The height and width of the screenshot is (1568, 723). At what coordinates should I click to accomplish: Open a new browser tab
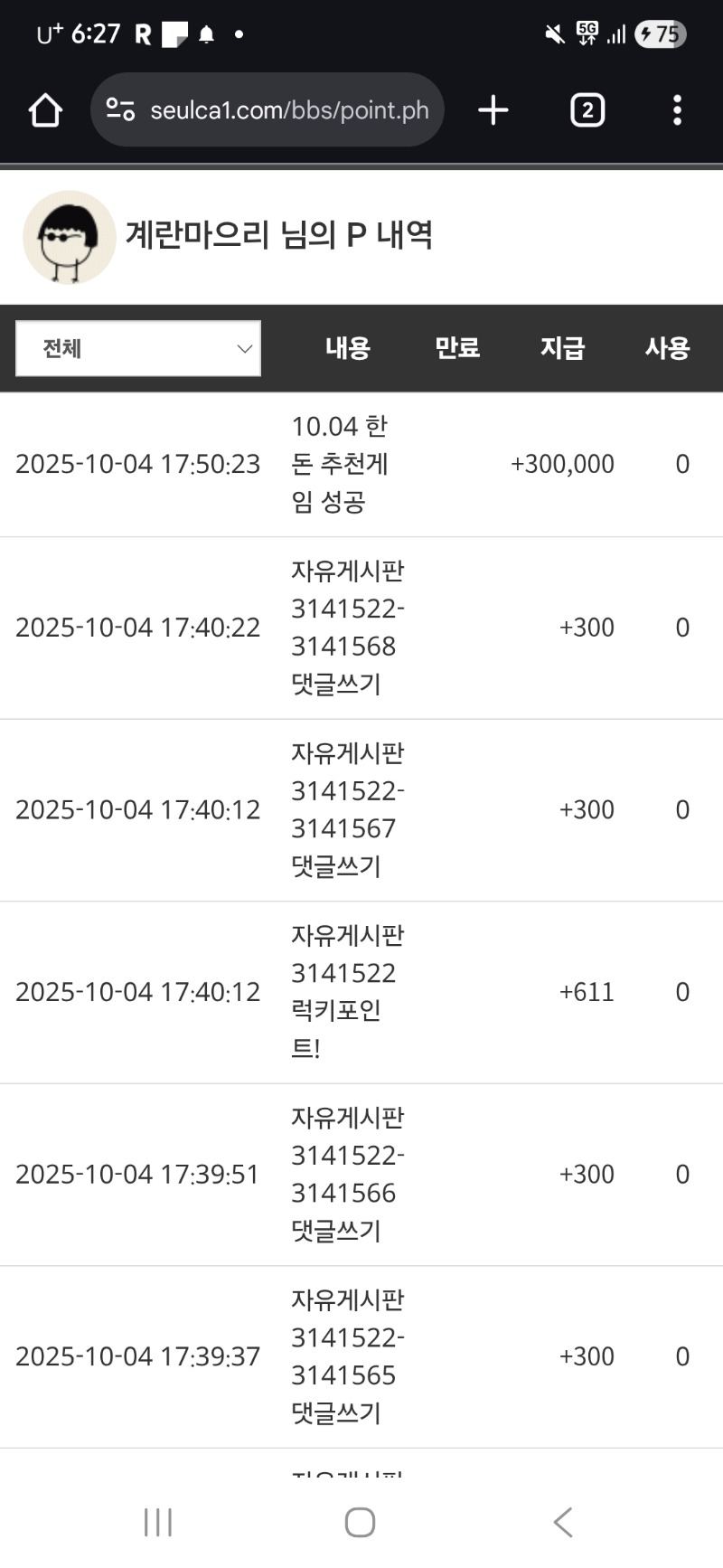point(493,110)
